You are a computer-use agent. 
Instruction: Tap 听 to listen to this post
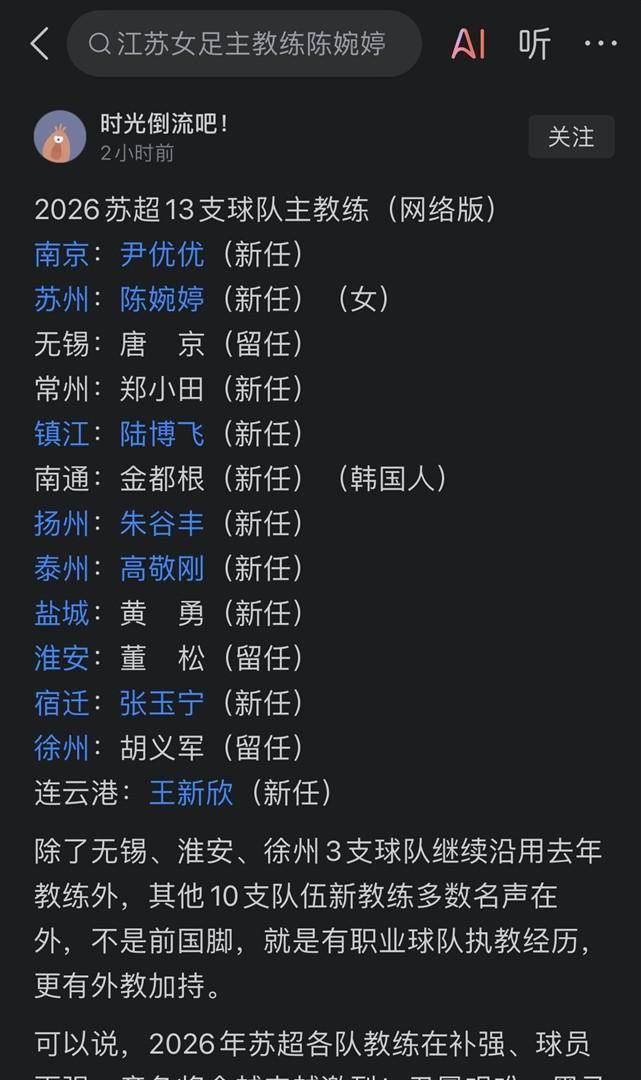tap(535, 44)
